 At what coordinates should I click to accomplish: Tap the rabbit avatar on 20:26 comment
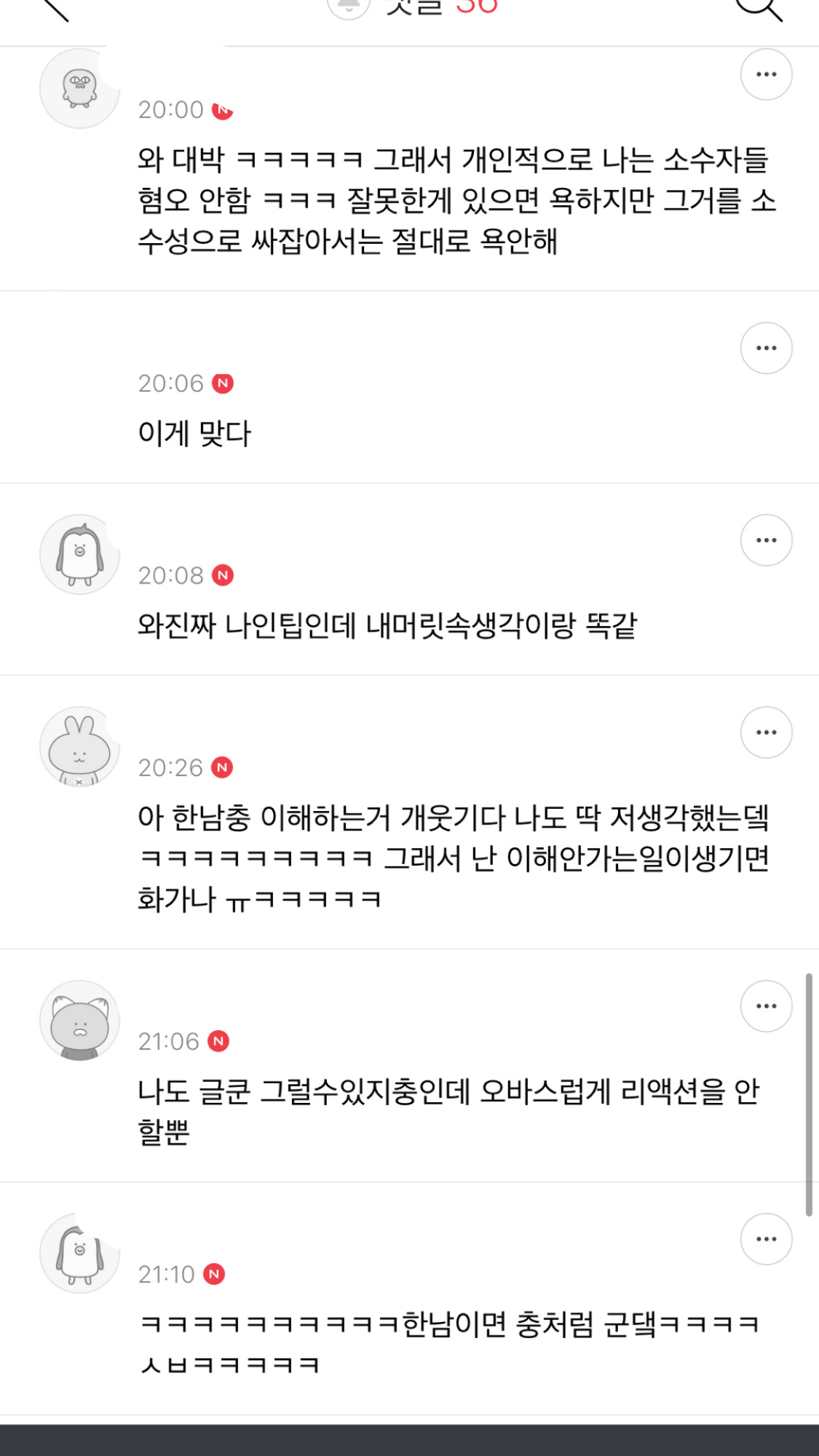pyautogui.click(x=79, y=747)
